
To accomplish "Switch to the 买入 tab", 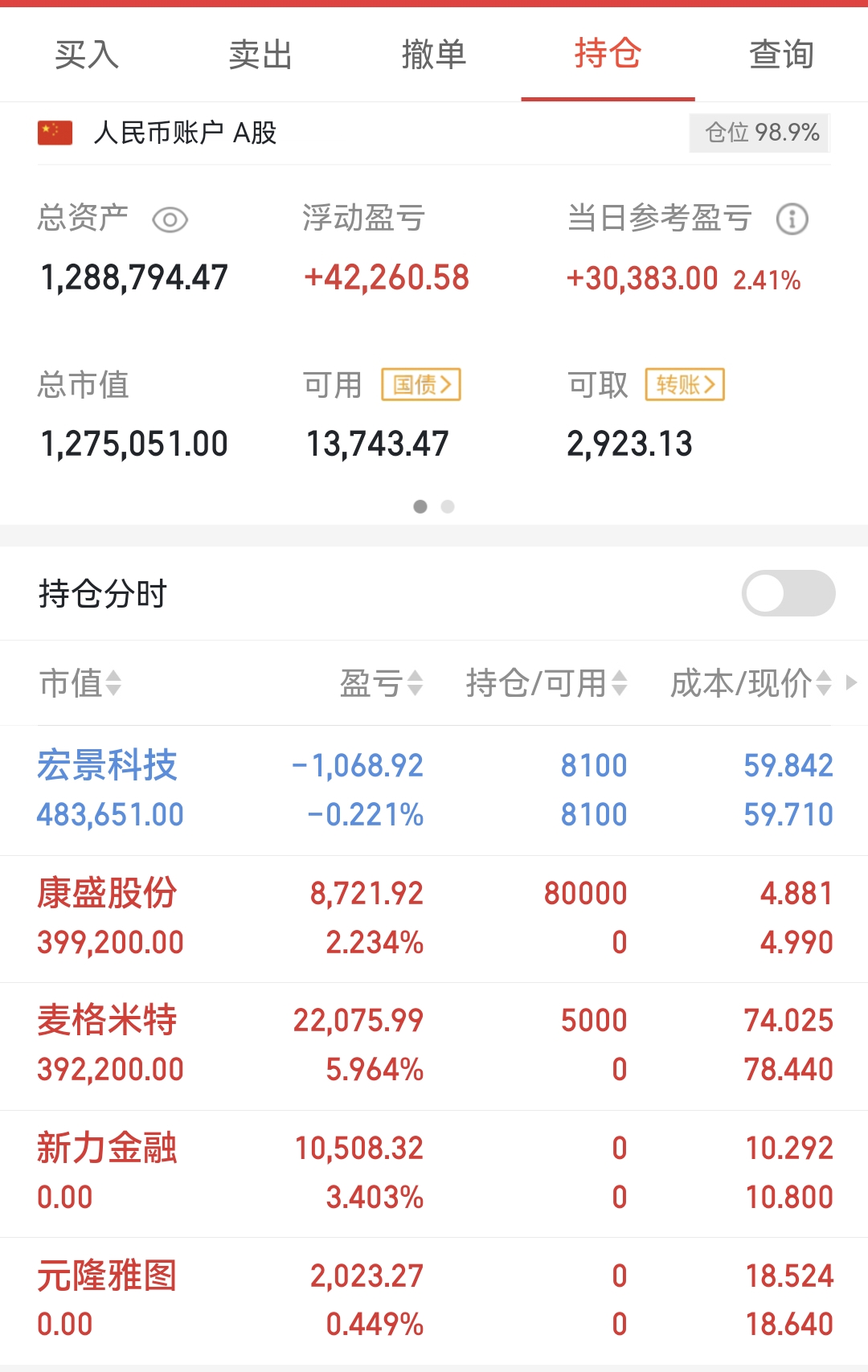I will coord(86,55).
